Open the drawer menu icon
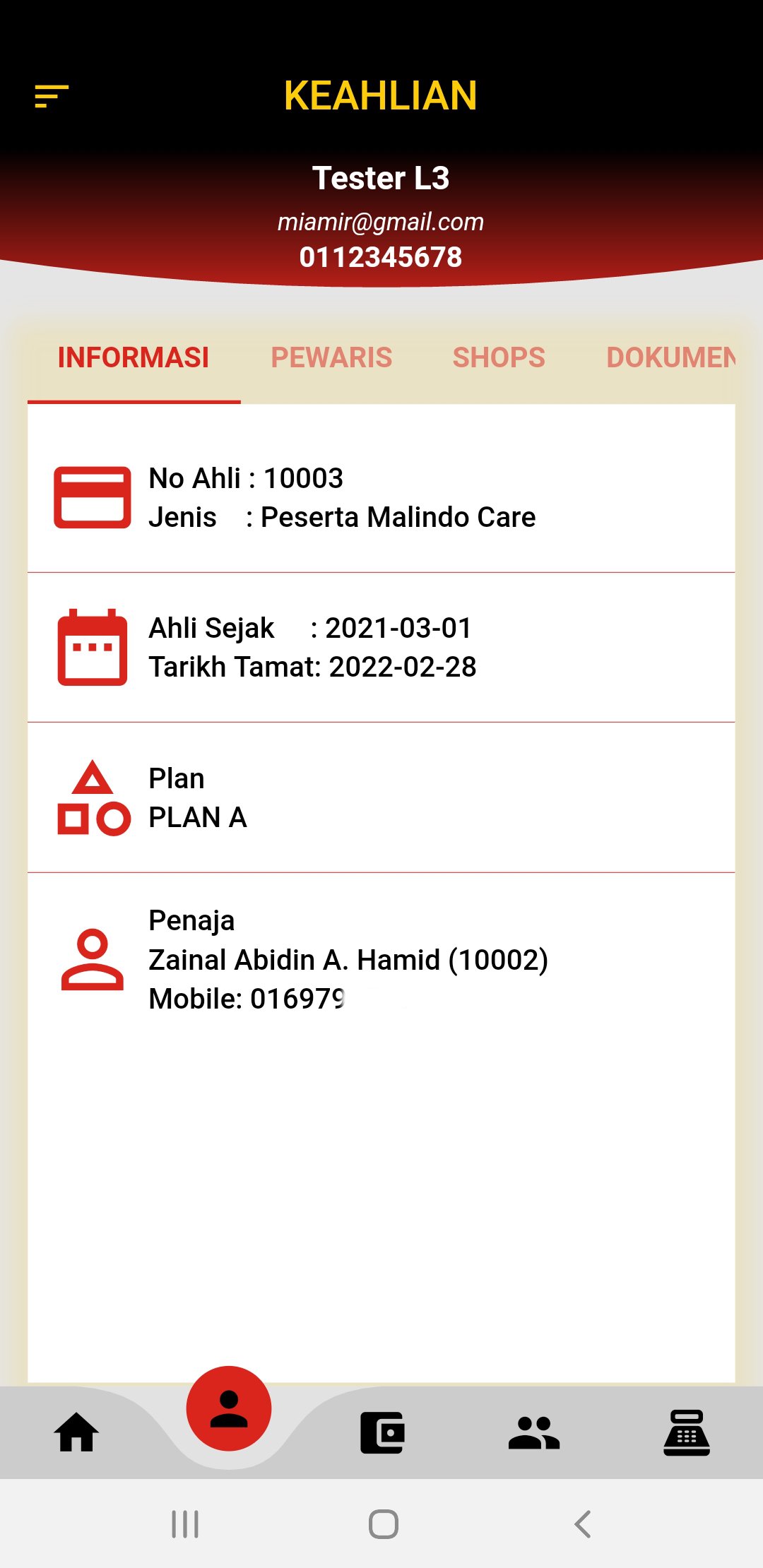Screen dimensions: 763x1568 [x=52, y=96]
